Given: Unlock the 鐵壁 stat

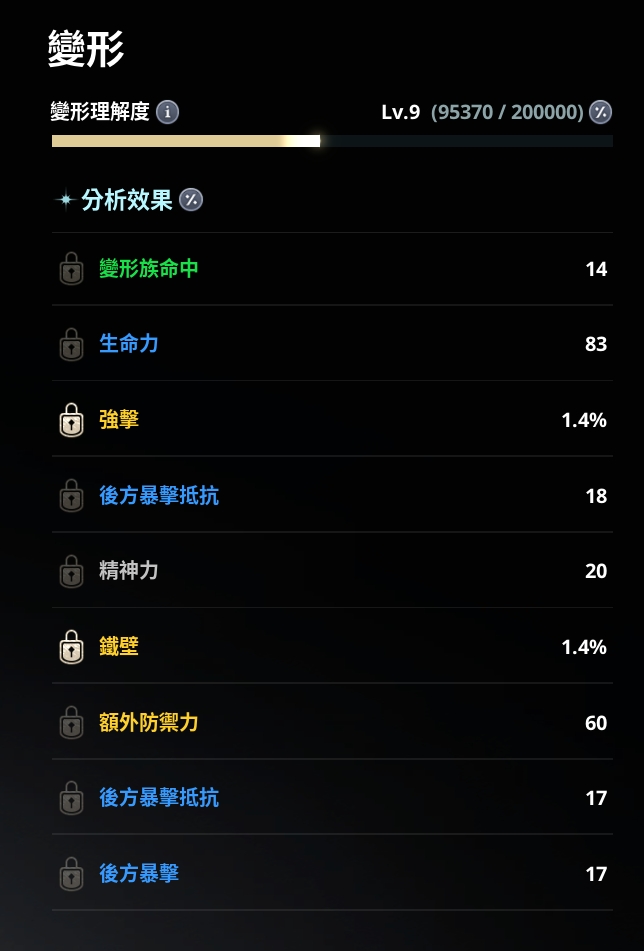Looking at the screenshot, I should (71, 647).
